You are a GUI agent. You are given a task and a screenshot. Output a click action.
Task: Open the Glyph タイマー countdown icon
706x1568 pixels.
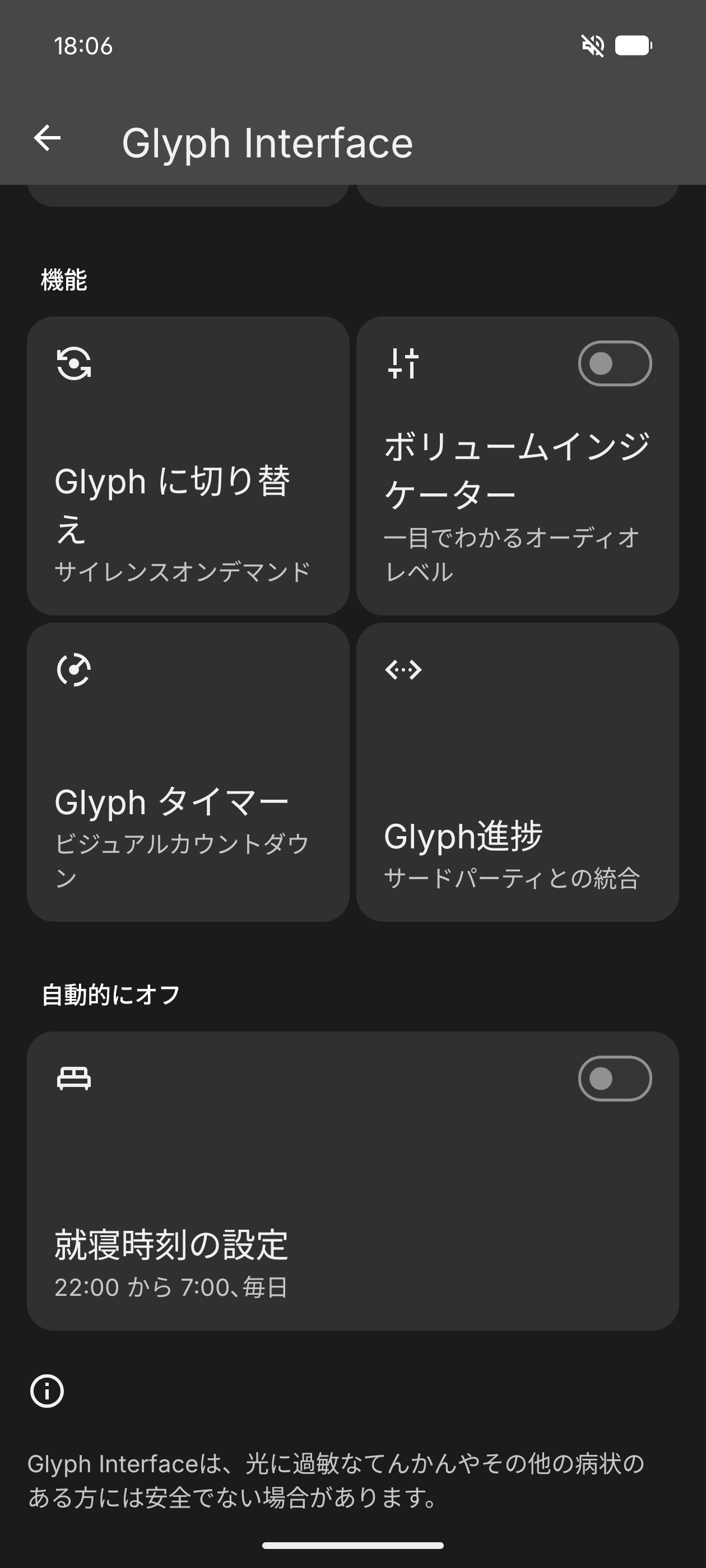[x=76, y=670]
